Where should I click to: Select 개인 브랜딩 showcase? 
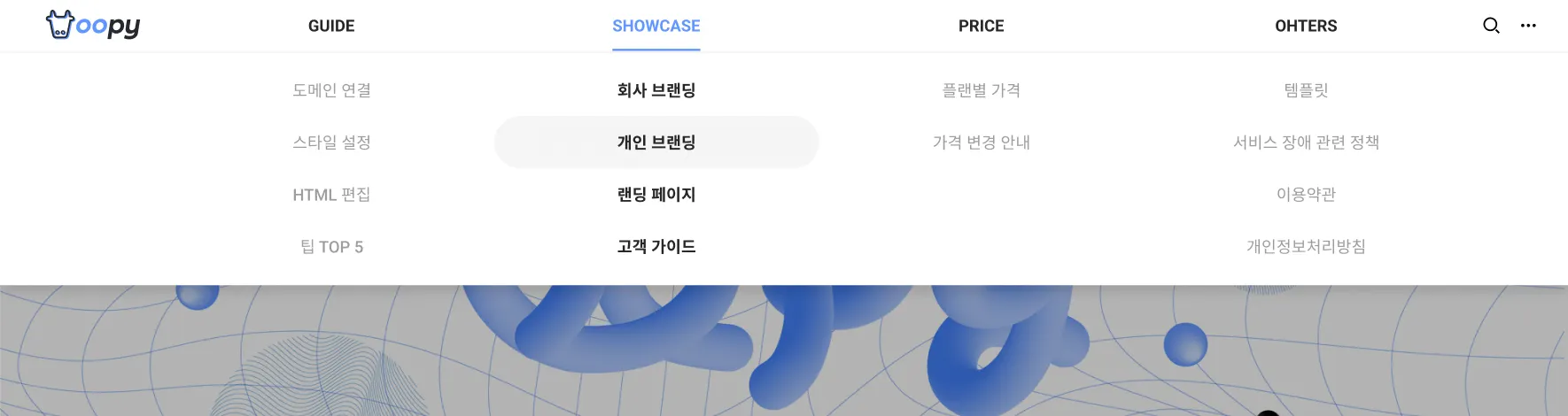click(x=656, y=143)
